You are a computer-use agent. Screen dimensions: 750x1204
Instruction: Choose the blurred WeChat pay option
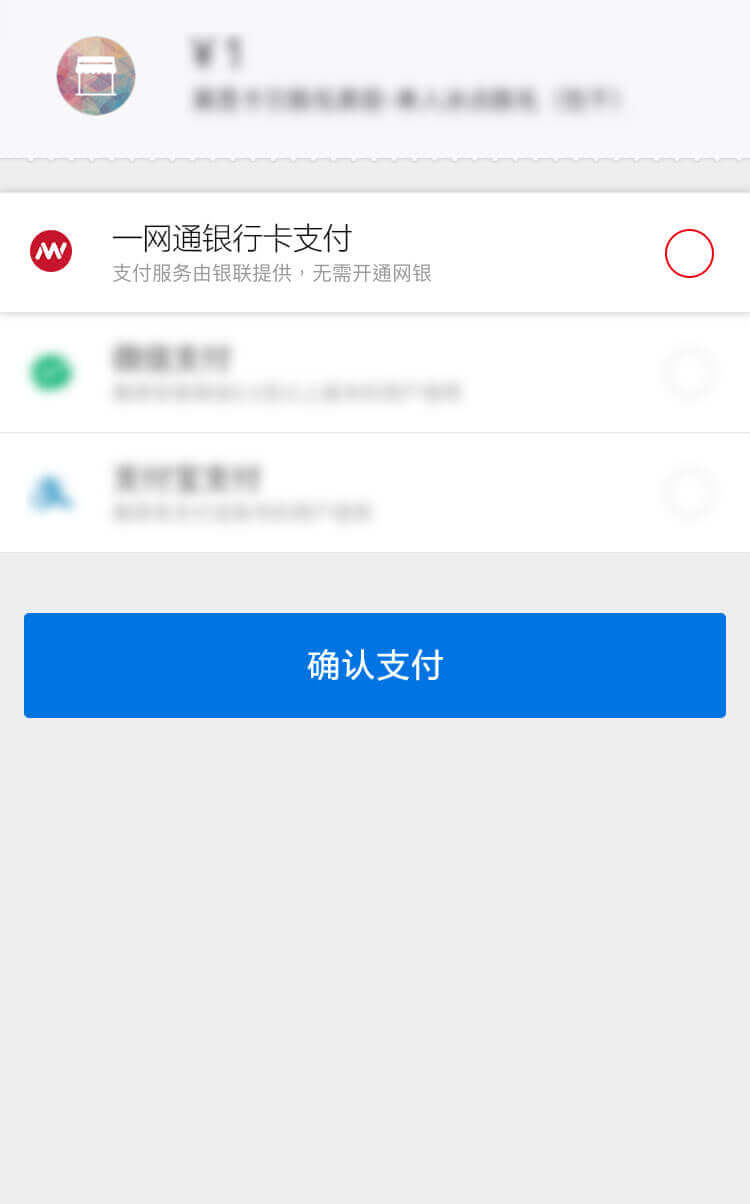click(x=689, y=373)
